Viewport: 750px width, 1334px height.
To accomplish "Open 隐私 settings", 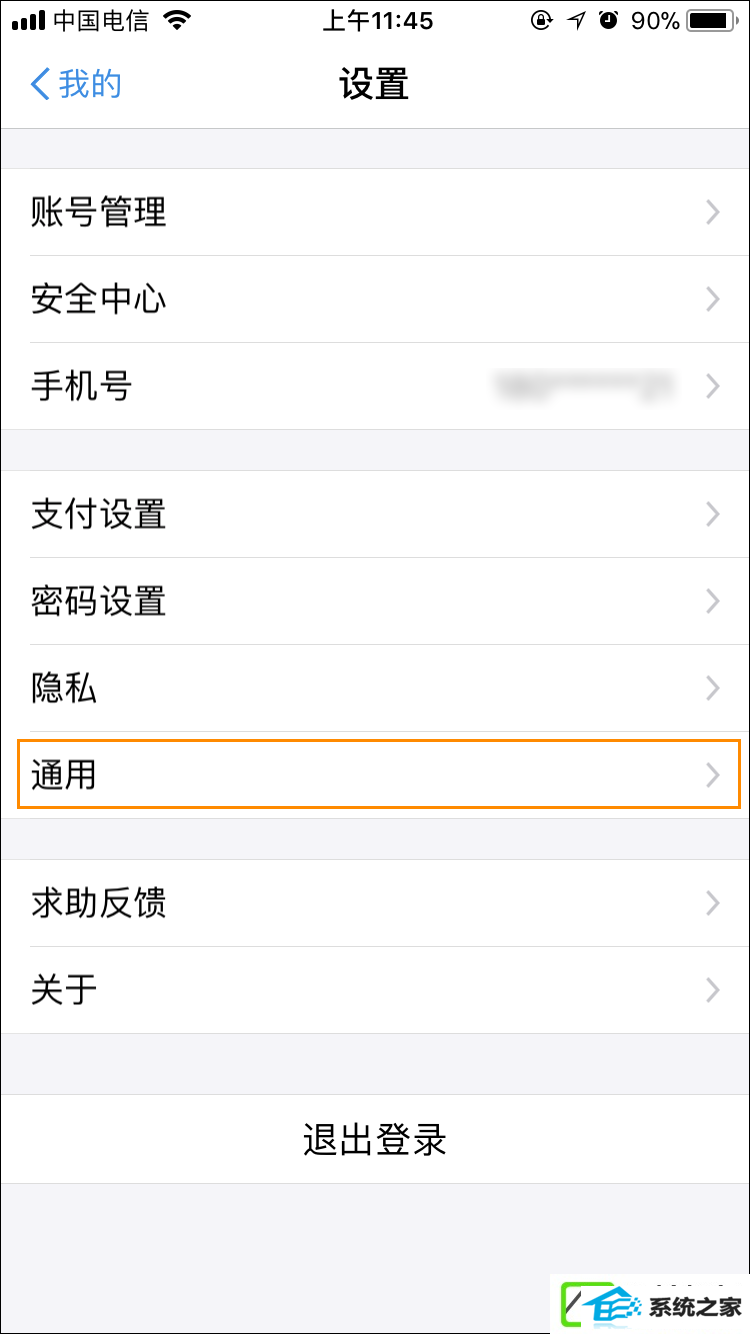I will coord(375,688).
